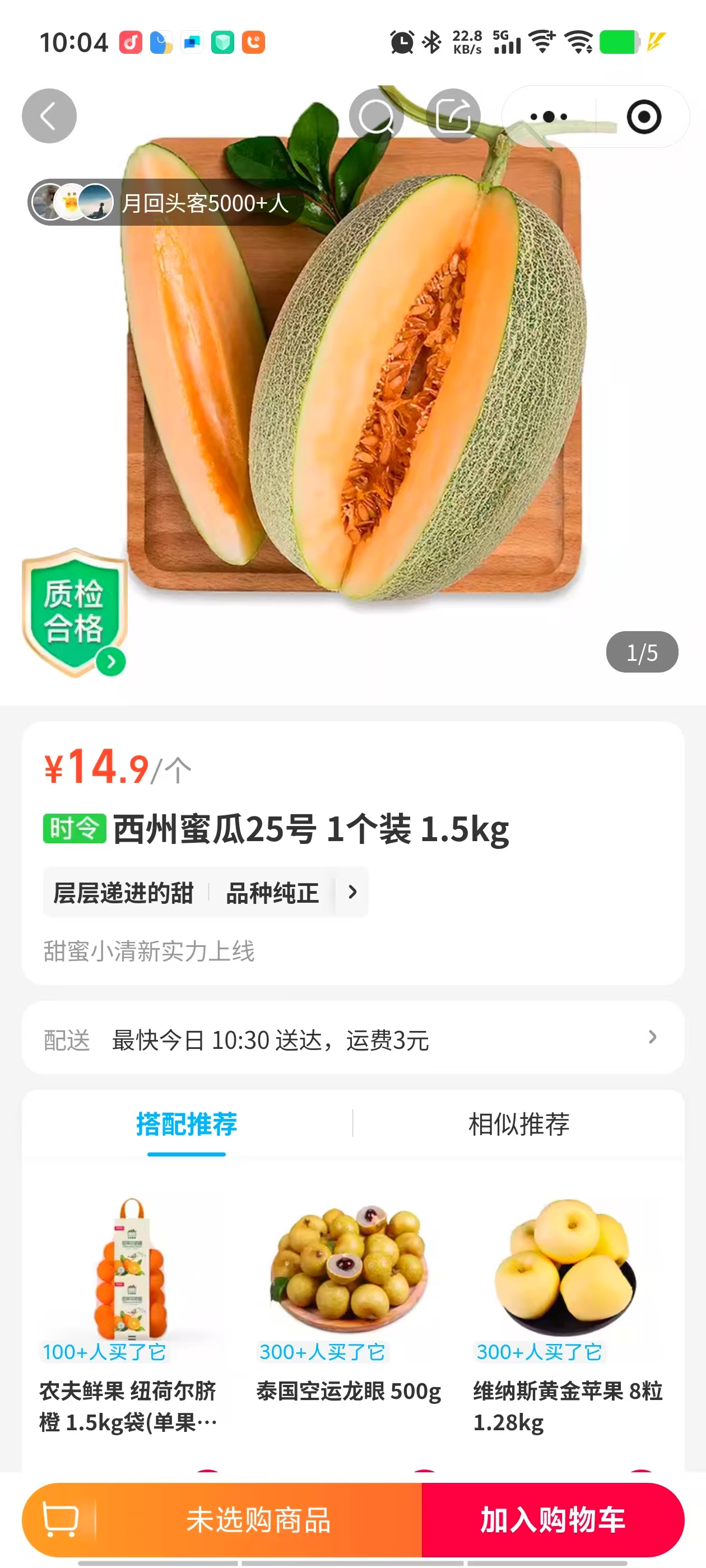This screenshot has height=1568, width=706.
Task: Open the 维纳斯黄金苹果 8粒 product
Action: click(566, 1309)
